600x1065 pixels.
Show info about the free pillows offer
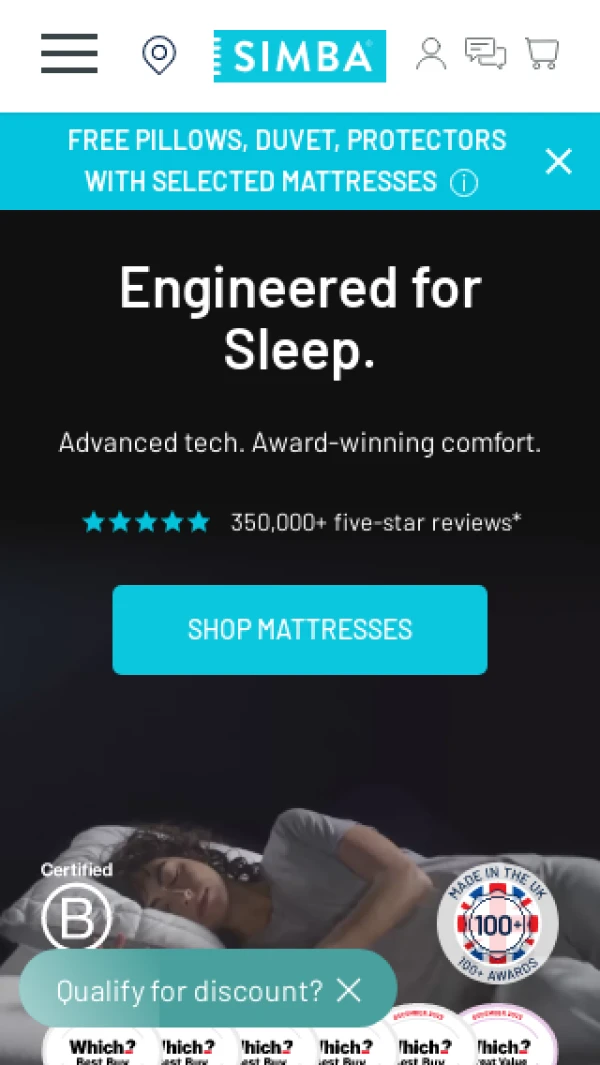pyautogui.click(x=463, y=183)
